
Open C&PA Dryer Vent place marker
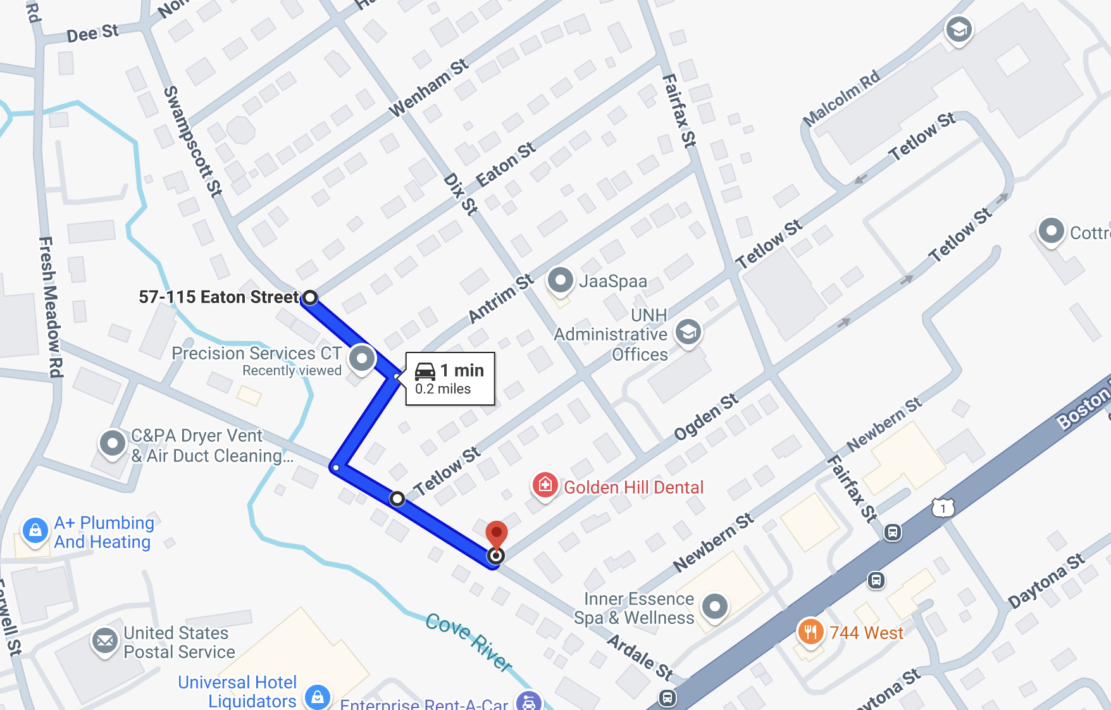pyautogui.click(x=112, y=442)
